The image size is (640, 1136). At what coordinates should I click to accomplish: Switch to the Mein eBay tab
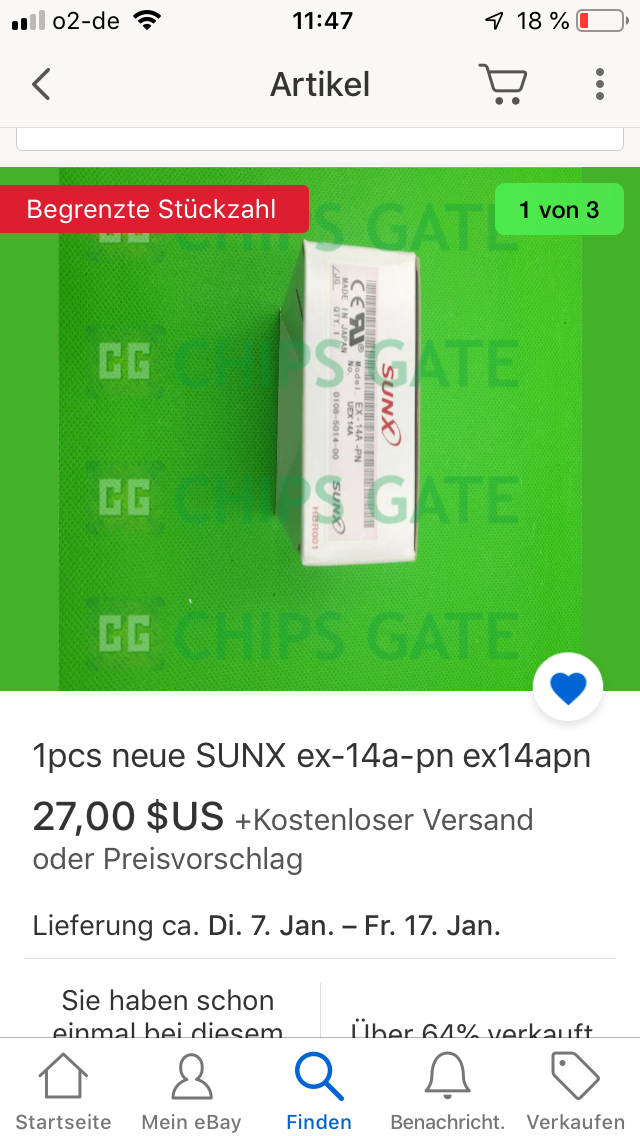(191, 1092)
